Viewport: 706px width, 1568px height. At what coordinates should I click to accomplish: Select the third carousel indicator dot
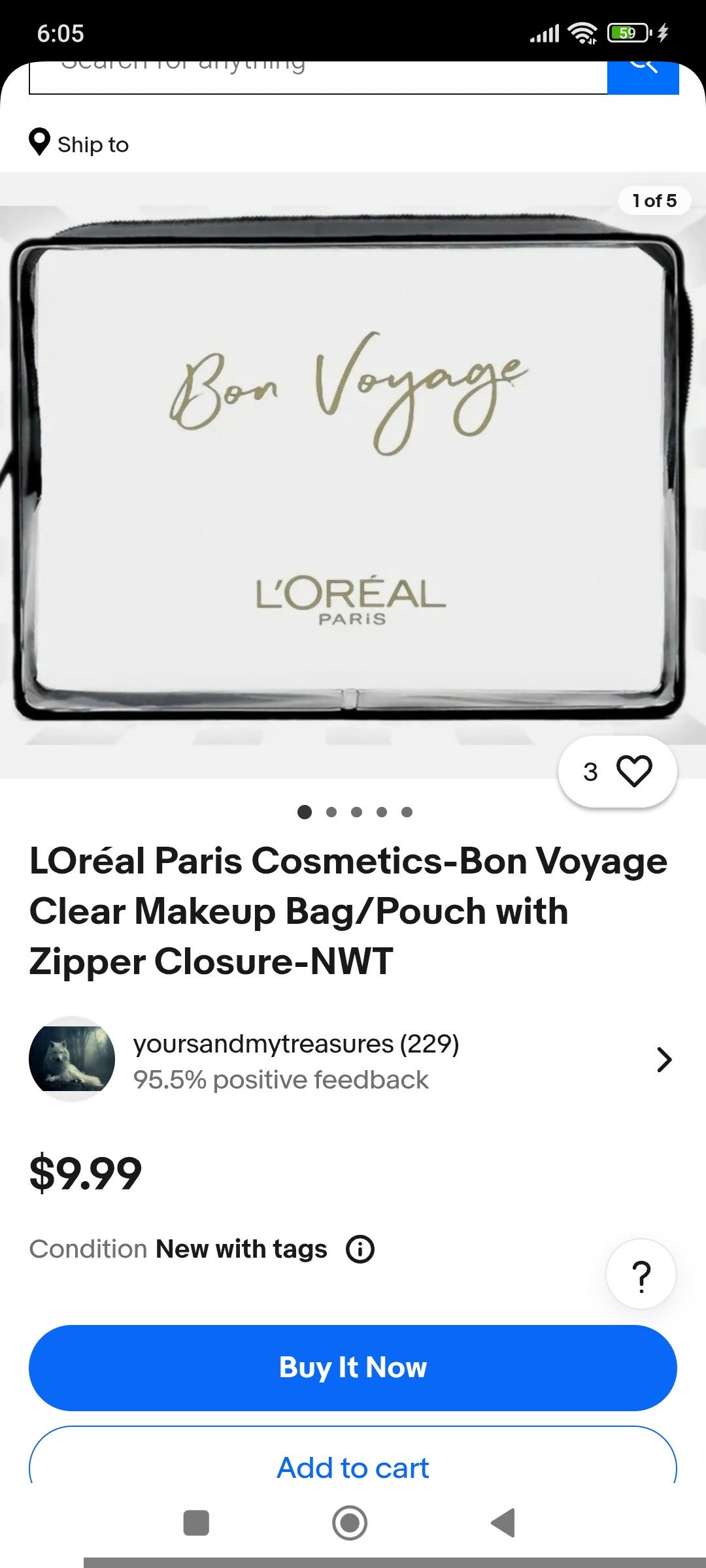tap(356, 812)
